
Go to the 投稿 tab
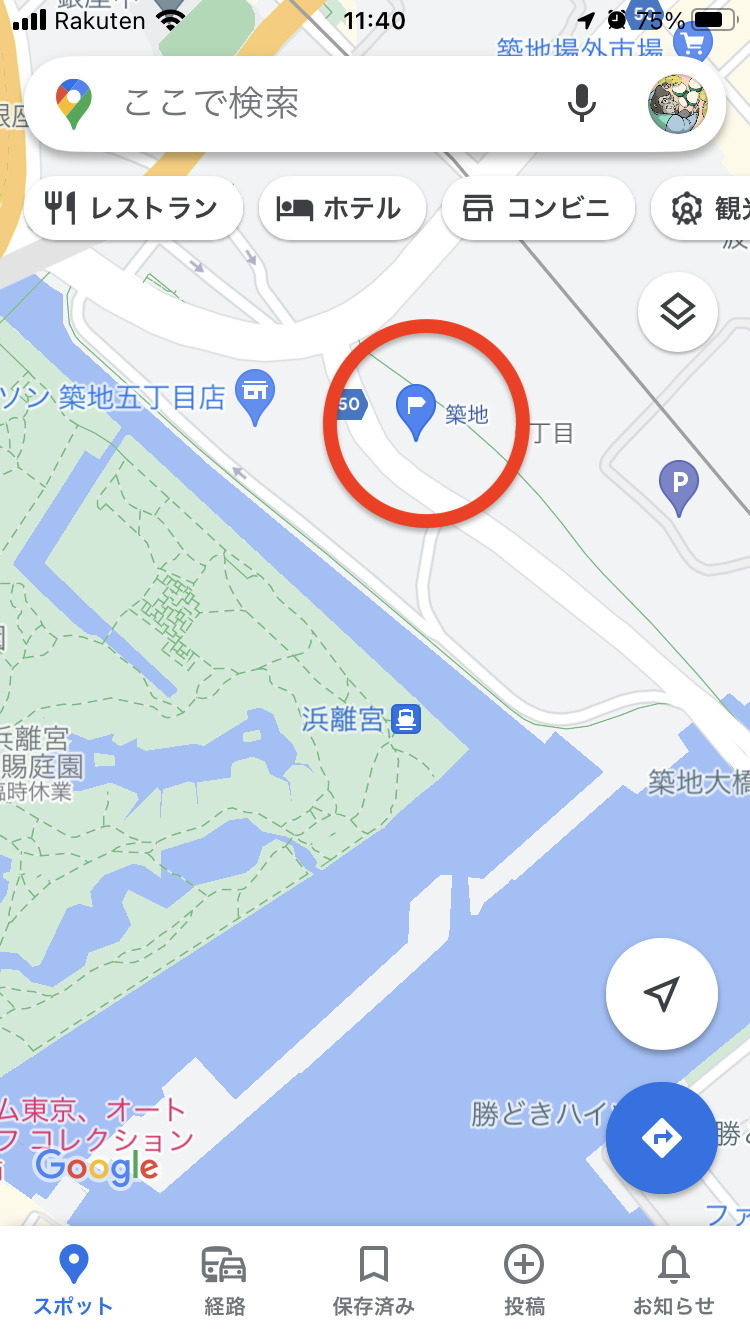tap(524, 1280)
